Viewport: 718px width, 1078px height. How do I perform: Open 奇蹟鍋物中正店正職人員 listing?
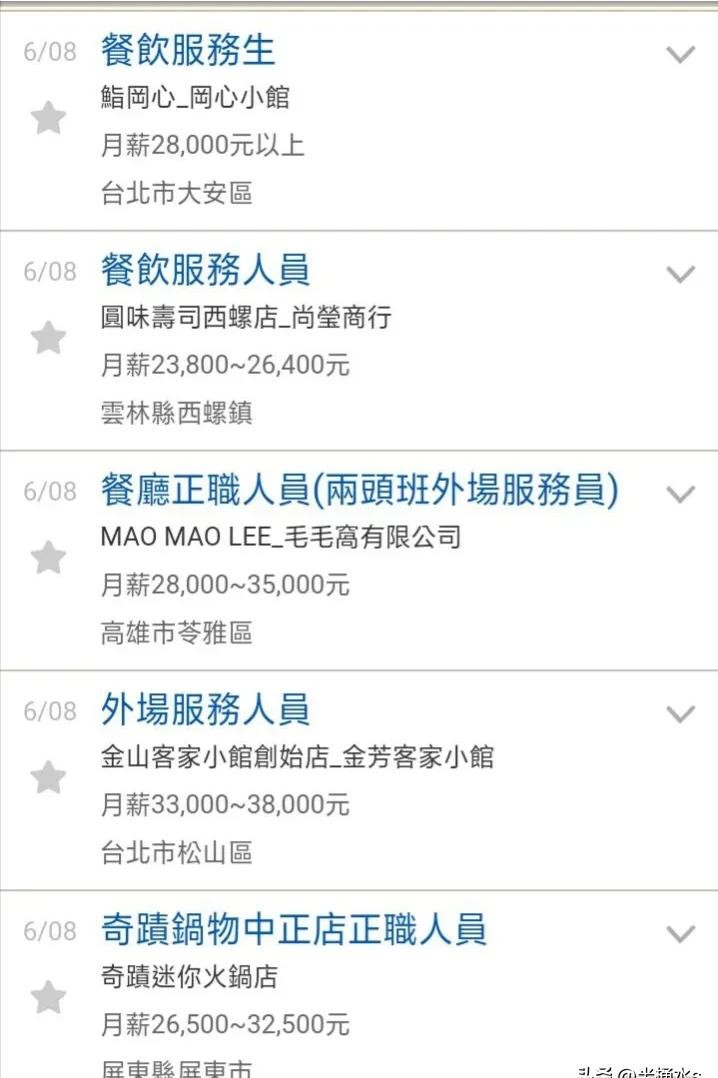click(293, 930)
